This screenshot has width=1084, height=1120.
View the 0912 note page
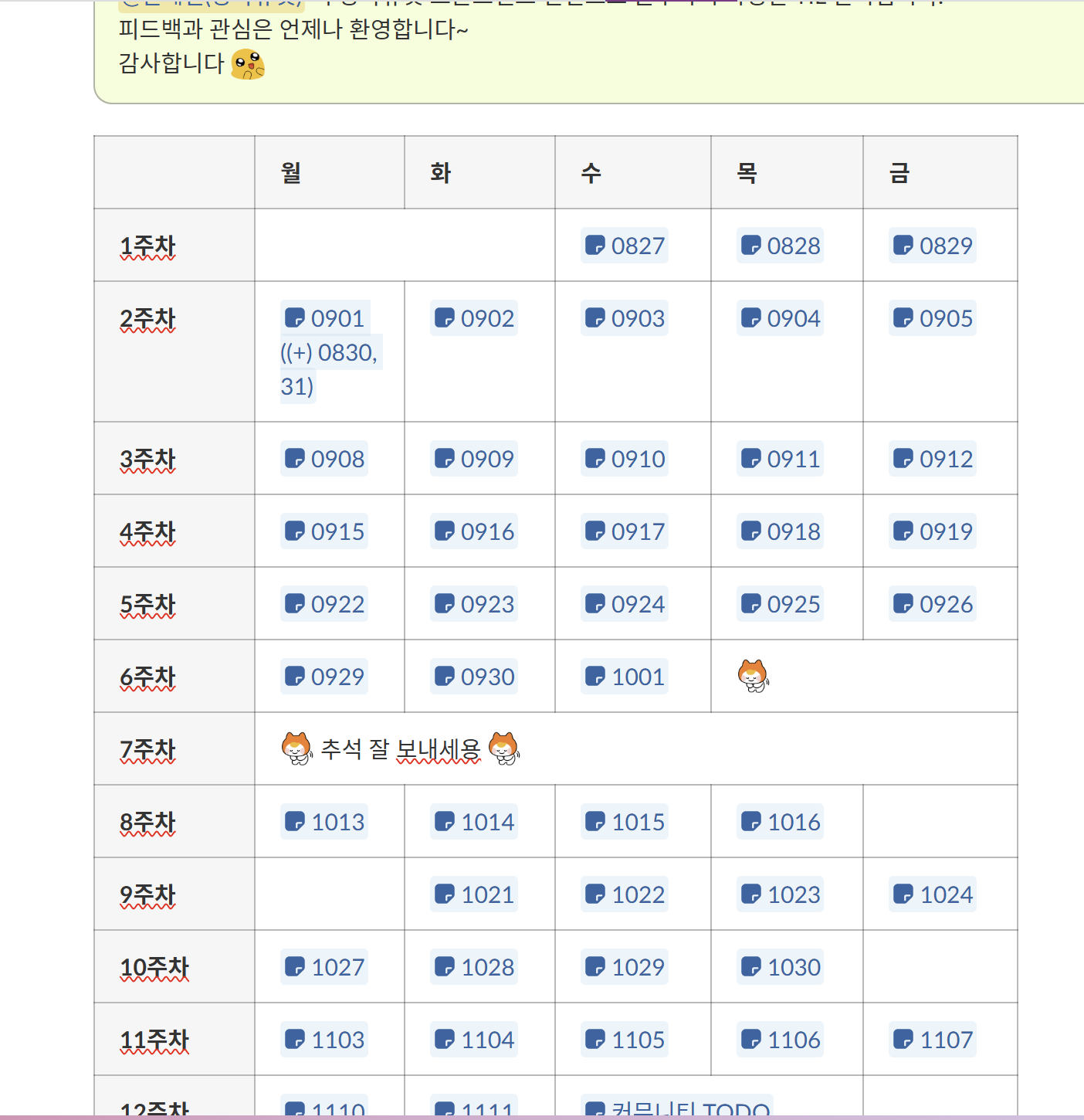[933, 459]
